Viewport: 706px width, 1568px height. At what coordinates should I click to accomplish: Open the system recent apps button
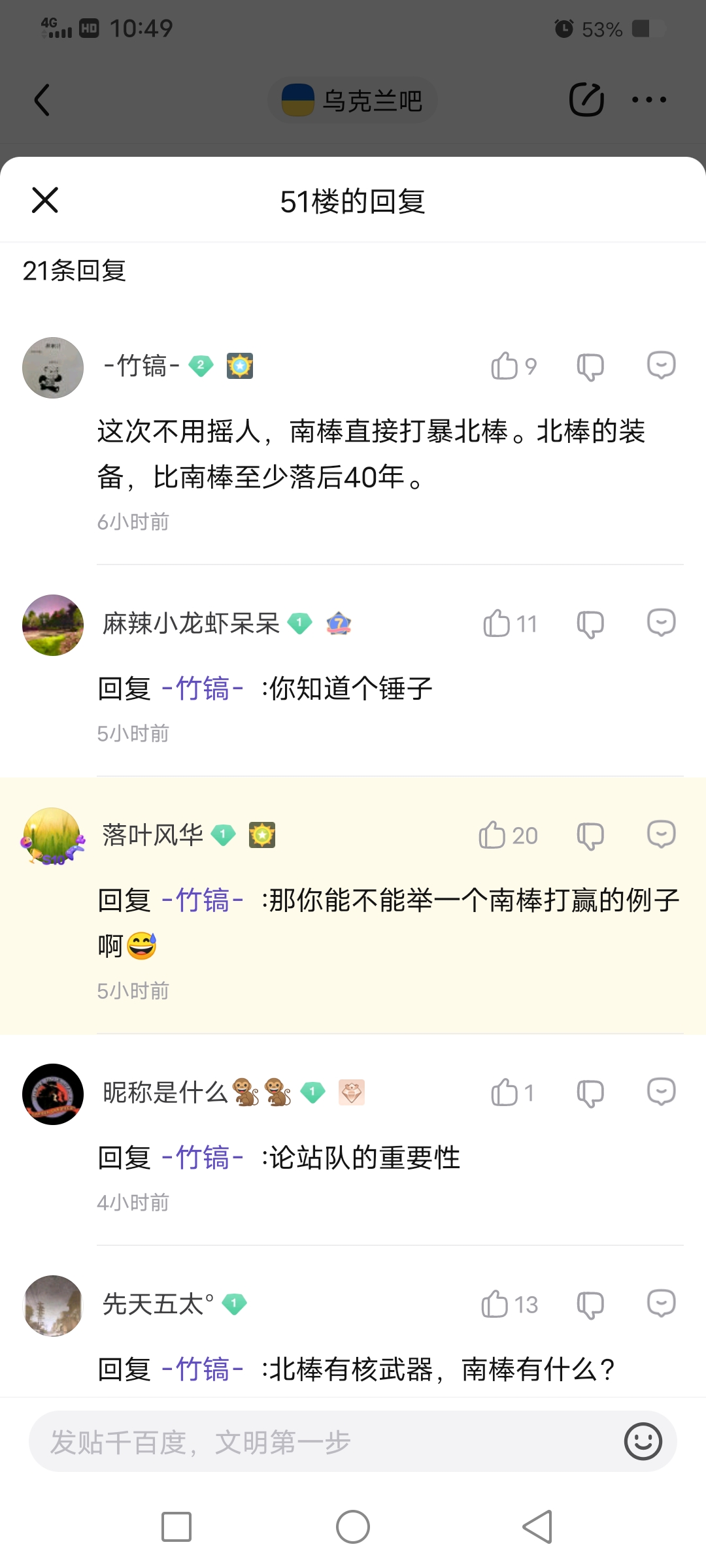[x=176, y=1527]
